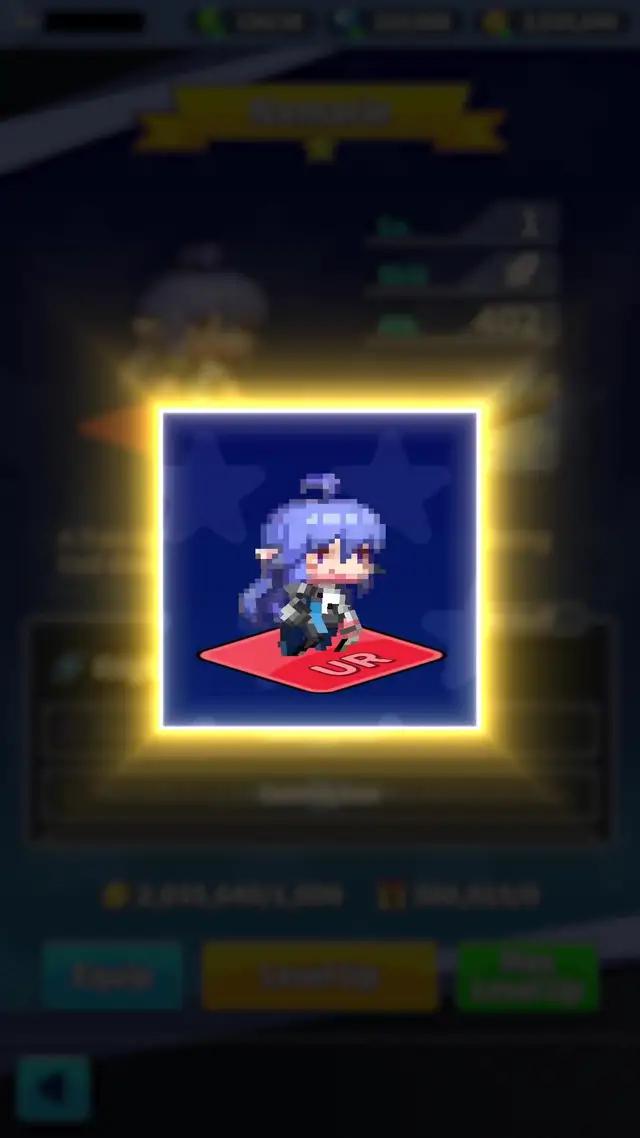Tap the glowing UR character card

tap(320, 569)
